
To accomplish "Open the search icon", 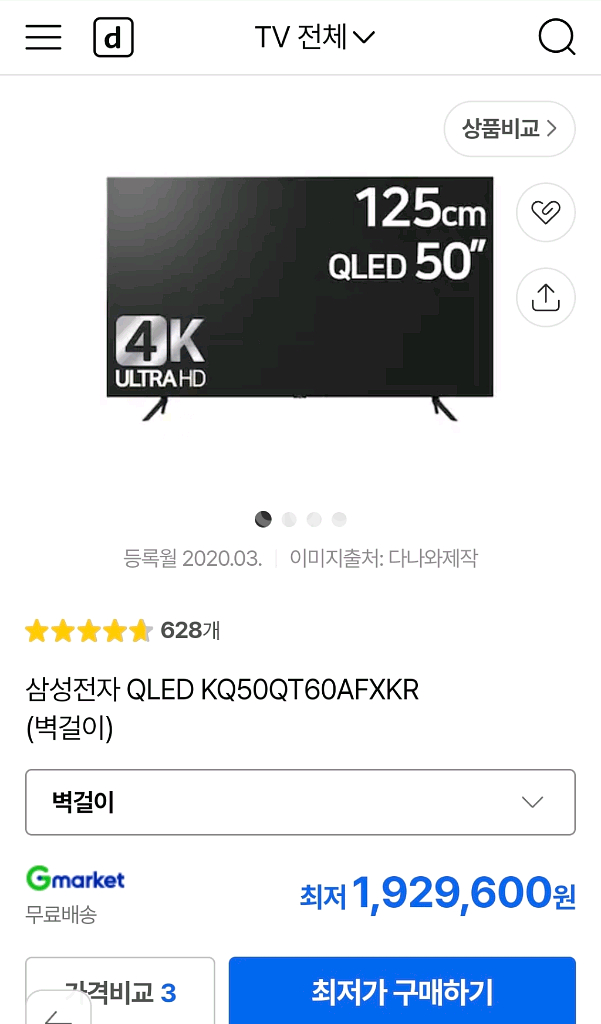I will [x=556, y=38].
